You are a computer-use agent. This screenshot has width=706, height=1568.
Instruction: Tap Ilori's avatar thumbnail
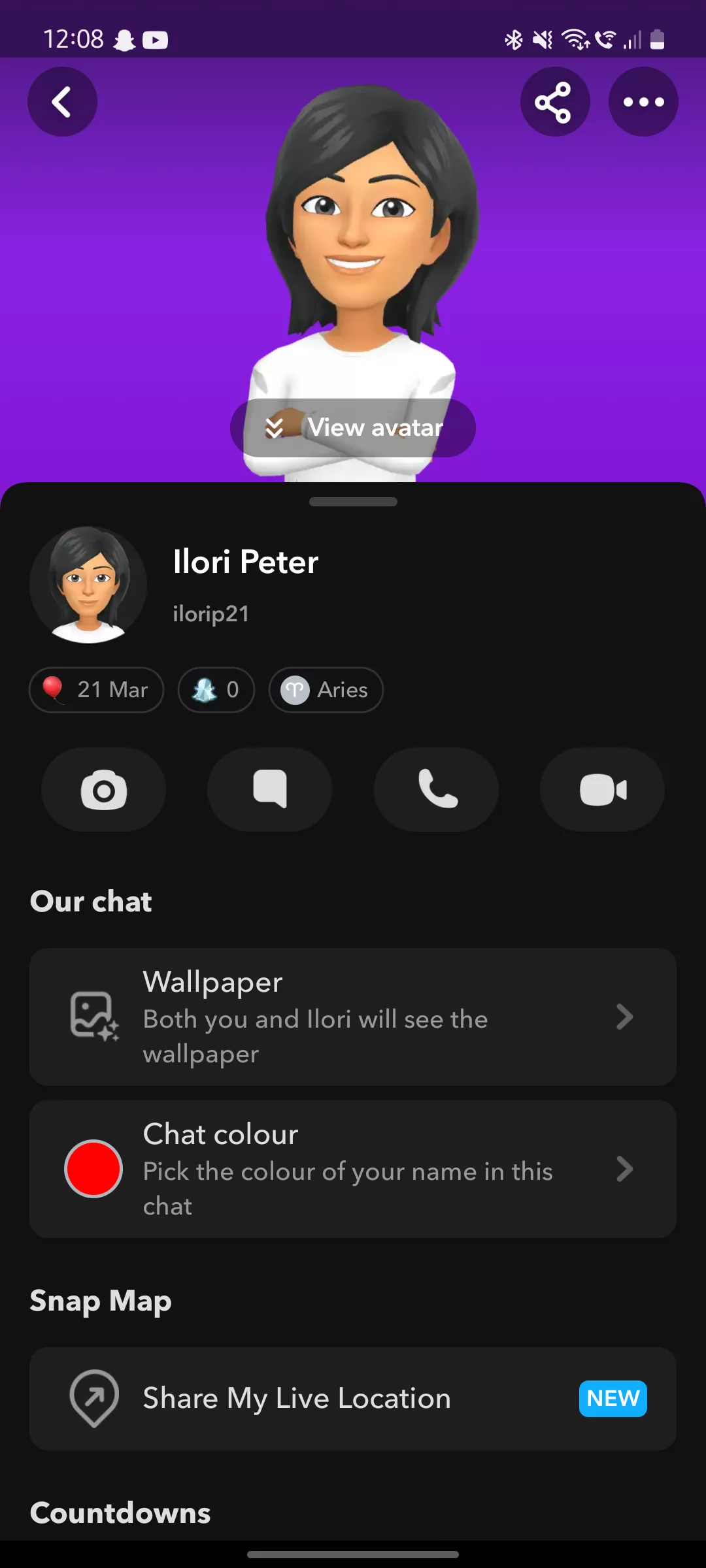[88, 586]
